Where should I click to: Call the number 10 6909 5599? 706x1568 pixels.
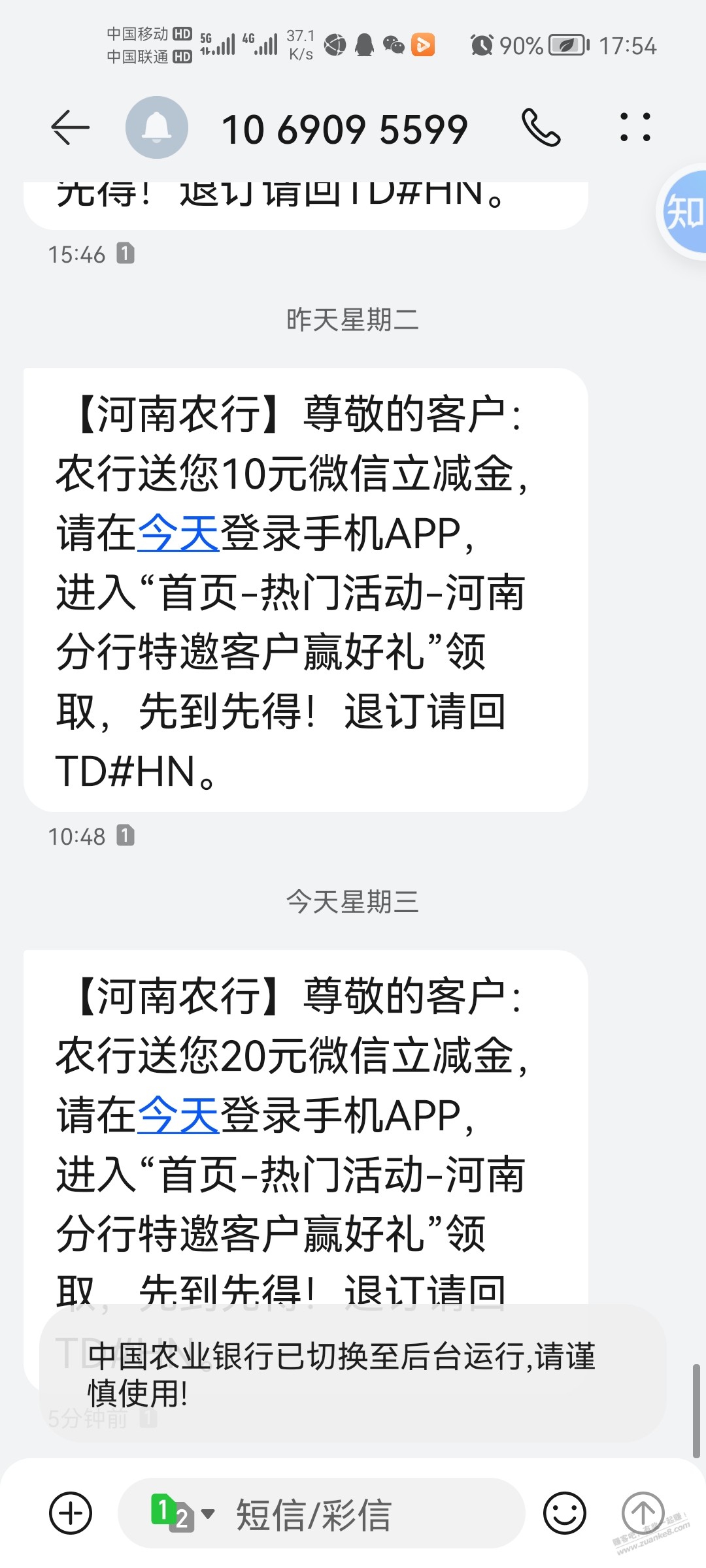click(x=541, y=127)
